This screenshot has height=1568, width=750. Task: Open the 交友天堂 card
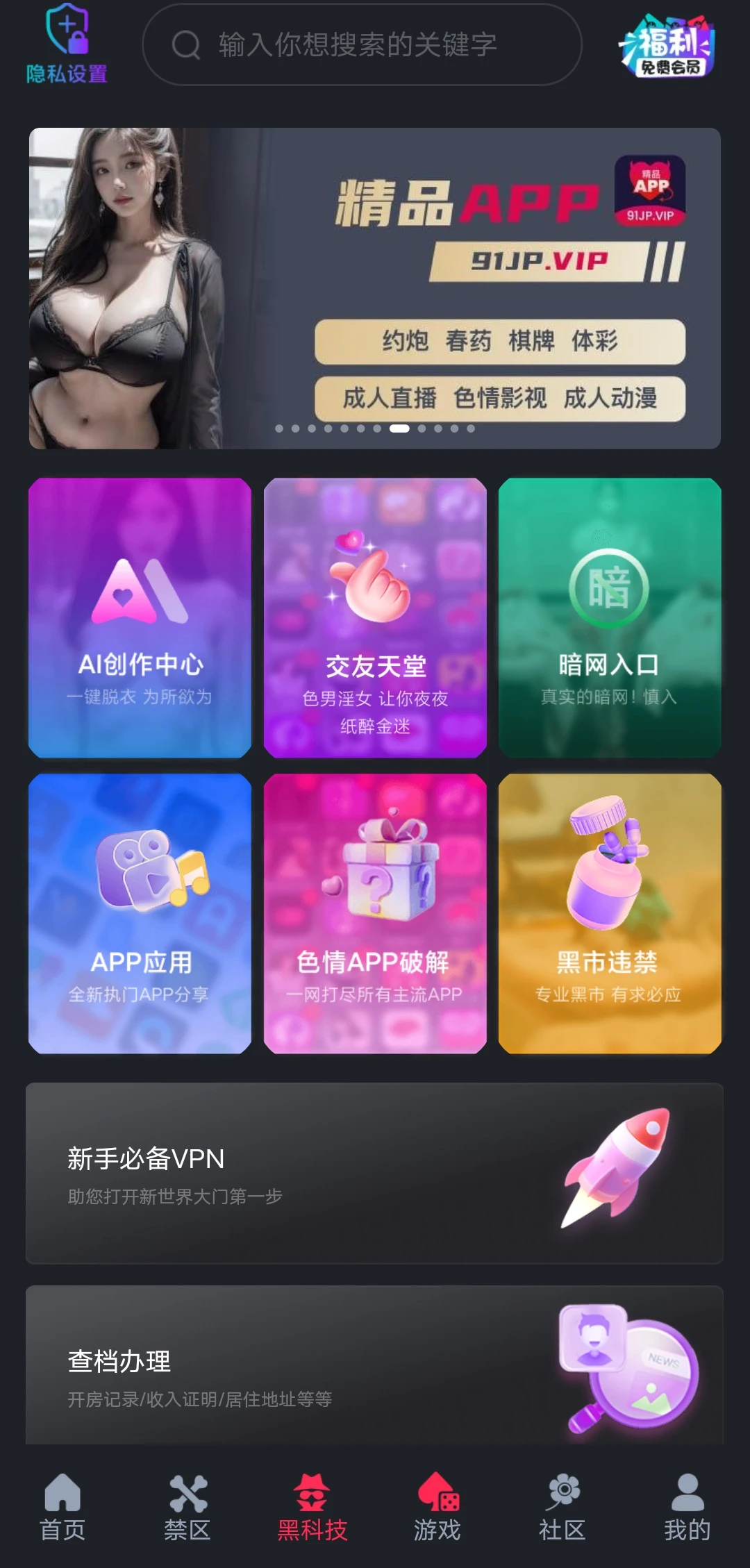coord(375,617)
